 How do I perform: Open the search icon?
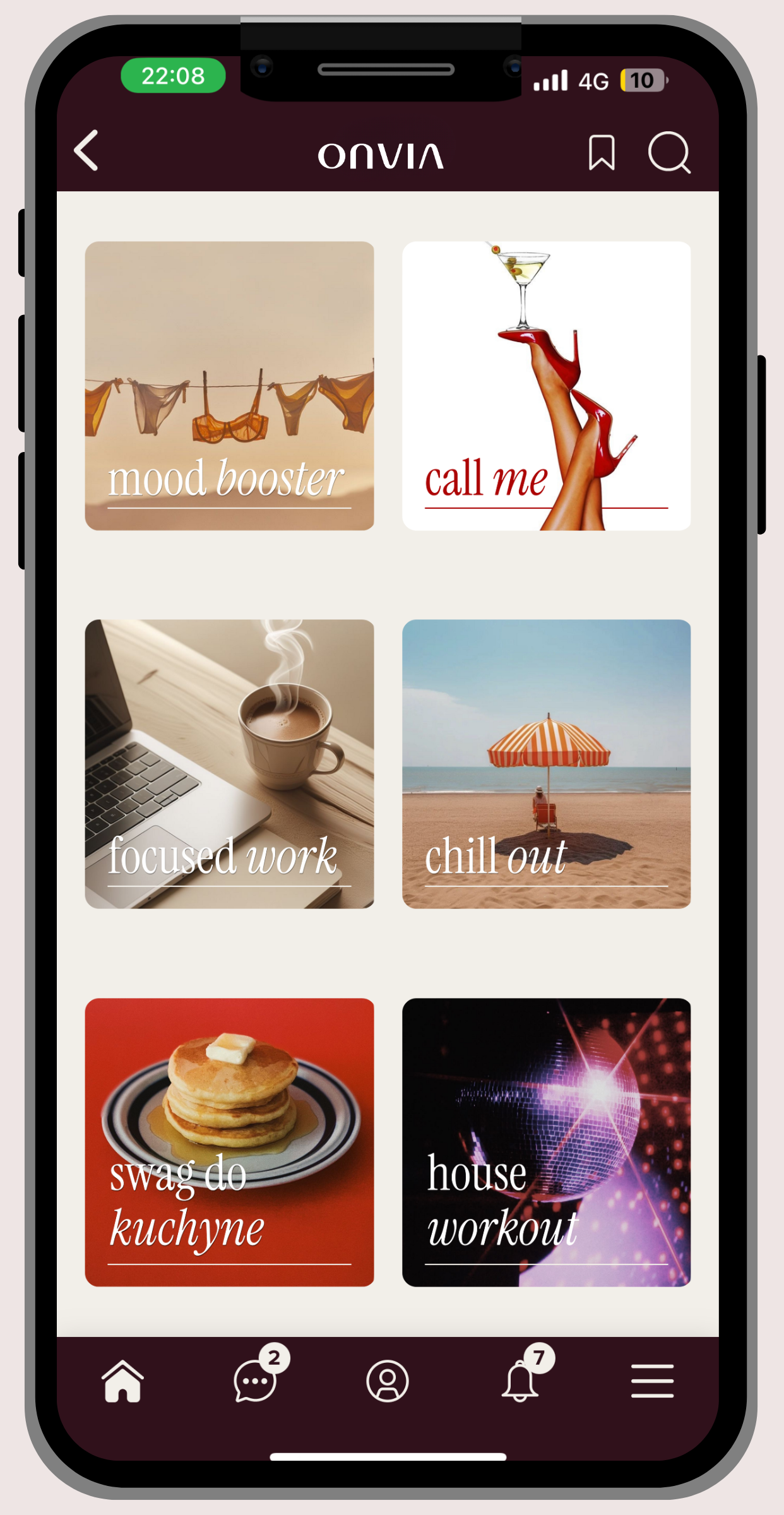click(x=669, y=152)
